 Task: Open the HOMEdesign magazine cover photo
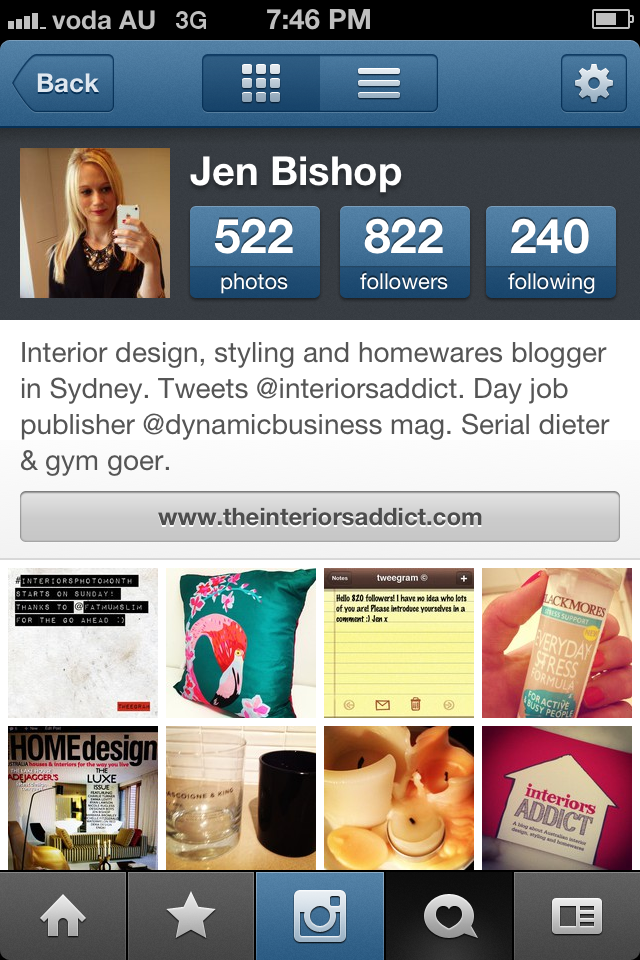[x=83, y=797]
